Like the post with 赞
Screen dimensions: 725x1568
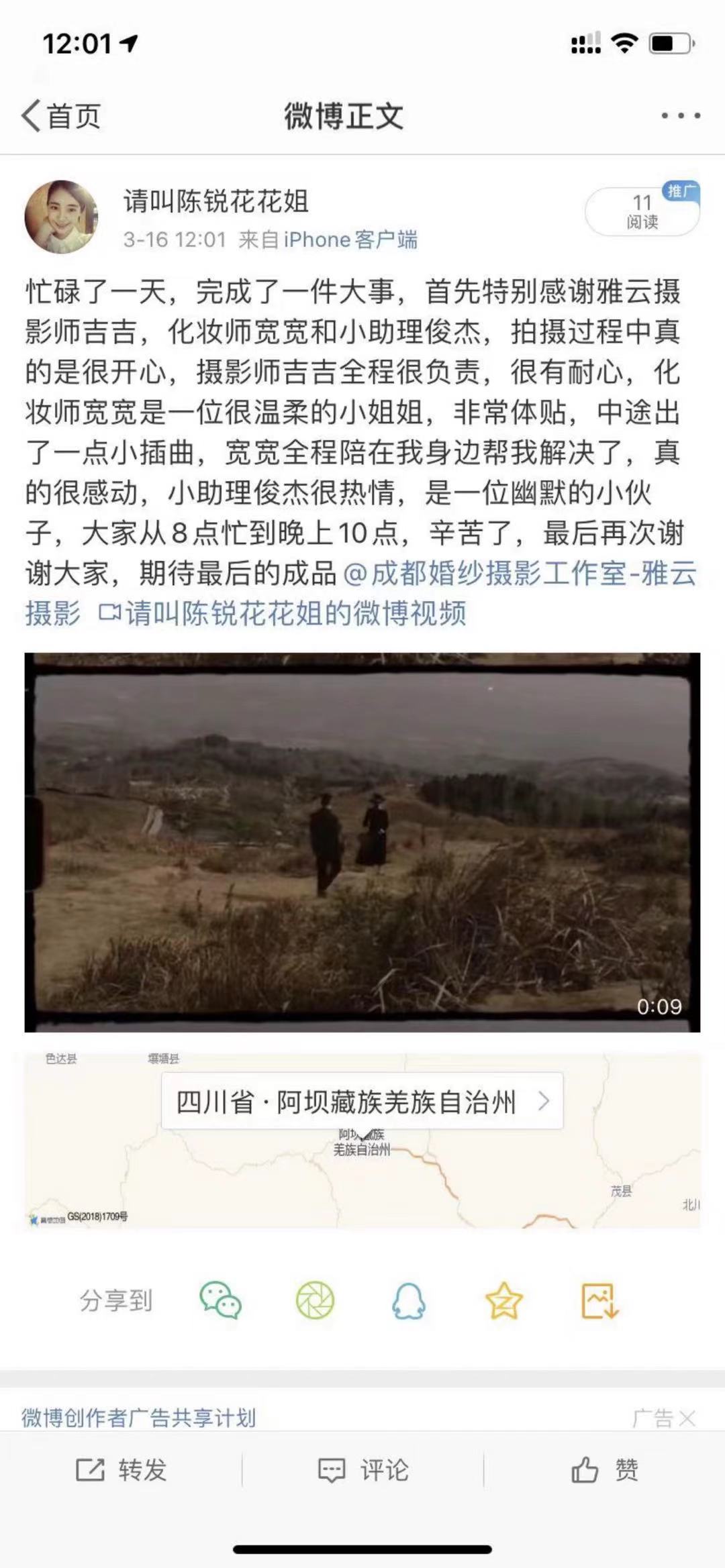604,1470
